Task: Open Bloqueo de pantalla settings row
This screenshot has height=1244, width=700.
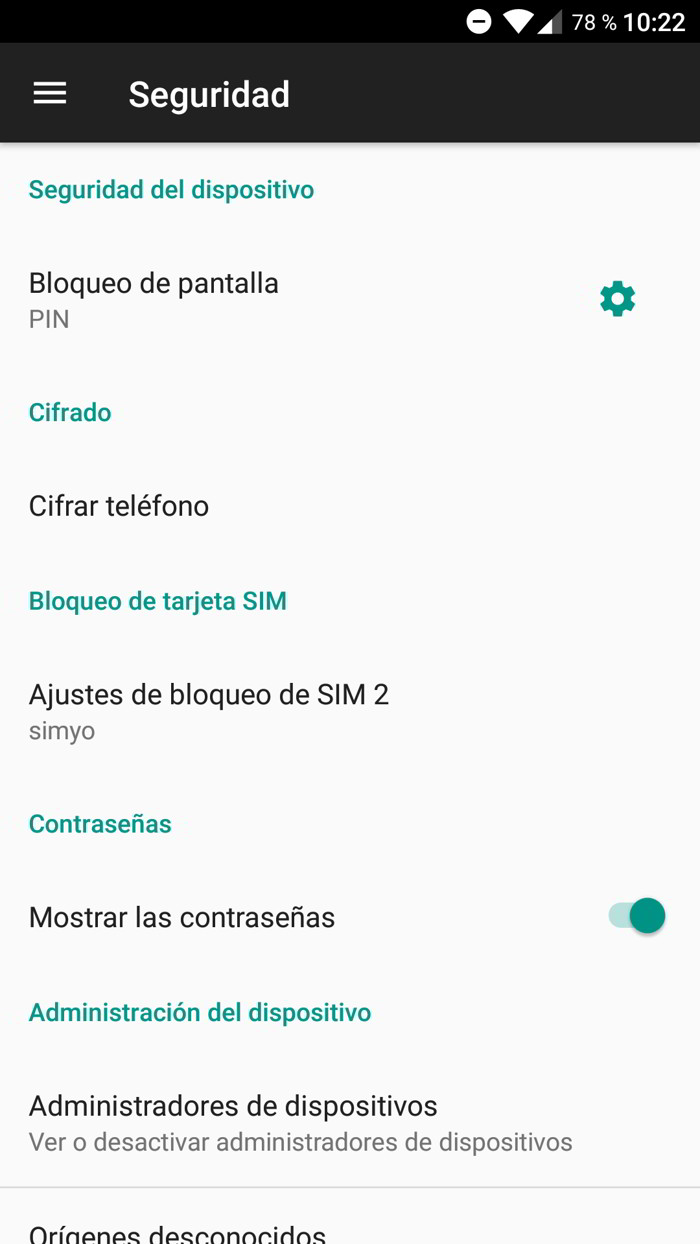Action: 250,299
